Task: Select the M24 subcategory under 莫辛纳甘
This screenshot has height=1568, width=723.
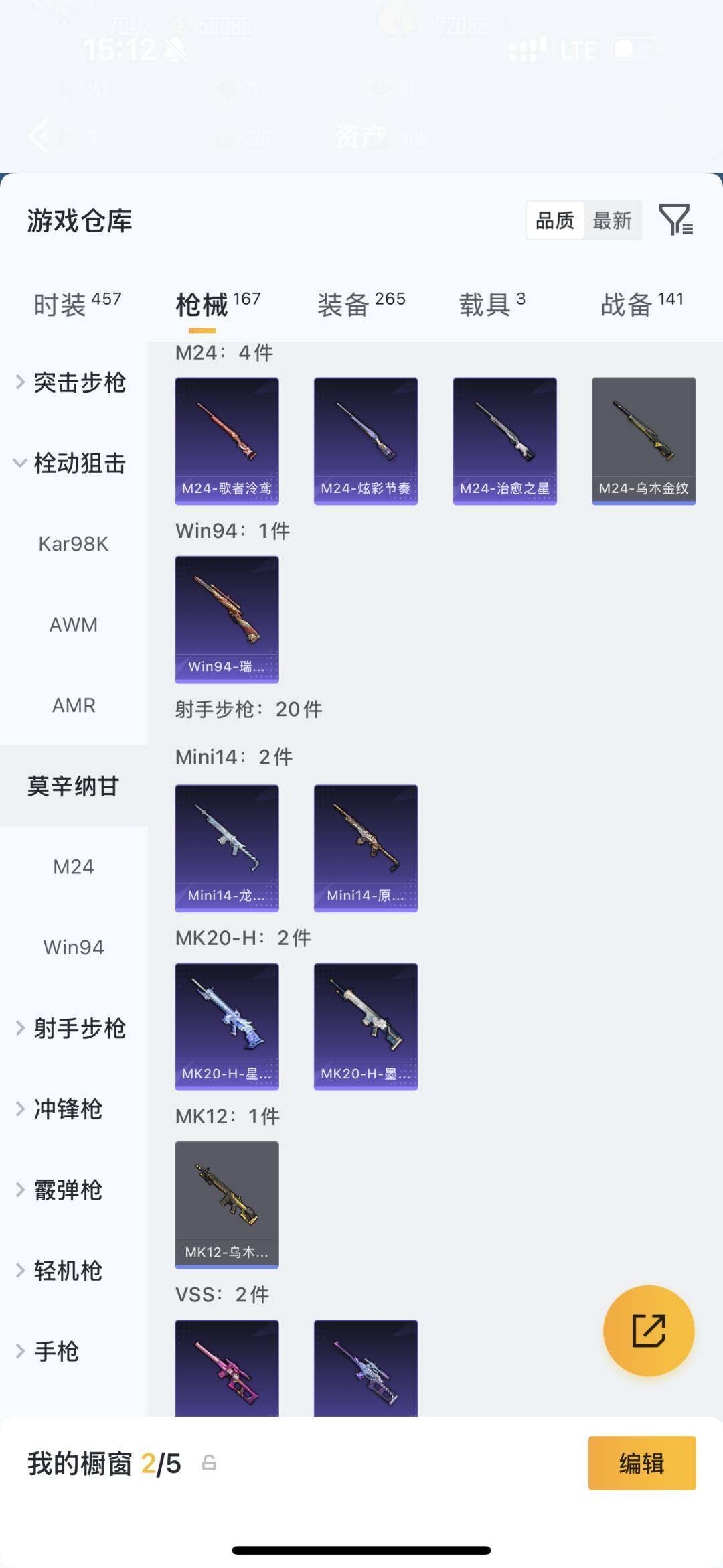Action: pyautogui.click(x=74, y=866)
